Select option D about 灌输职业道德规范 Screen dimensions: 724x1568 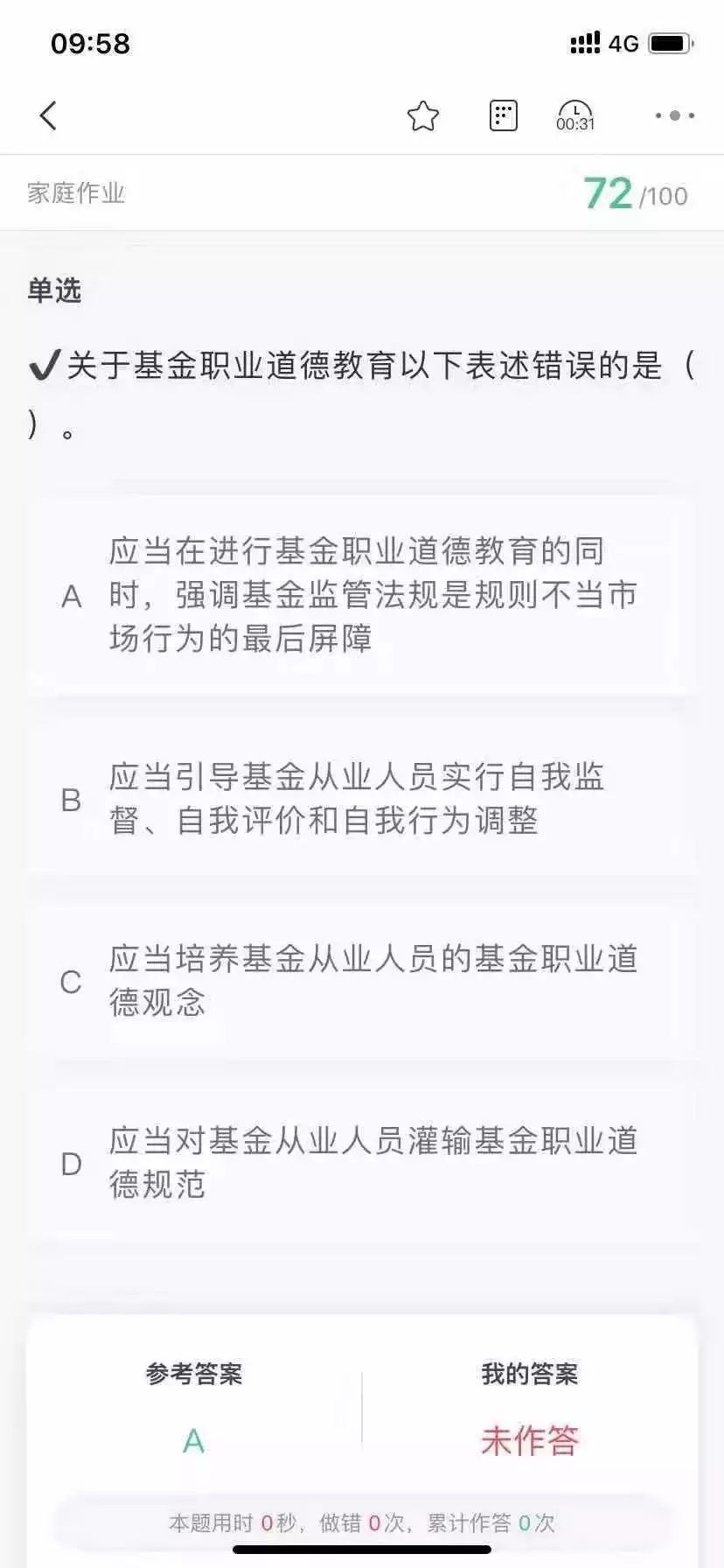[362, 1163]
